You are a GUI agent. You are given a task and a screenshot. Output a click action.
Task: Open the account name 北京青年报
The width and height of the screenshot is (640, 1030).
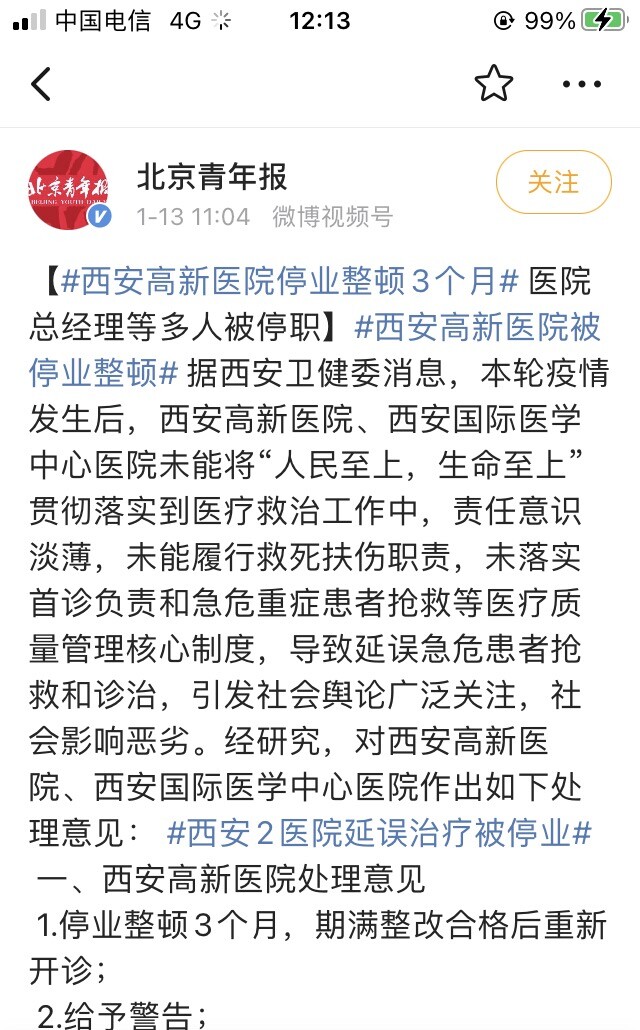click(212, 177)
